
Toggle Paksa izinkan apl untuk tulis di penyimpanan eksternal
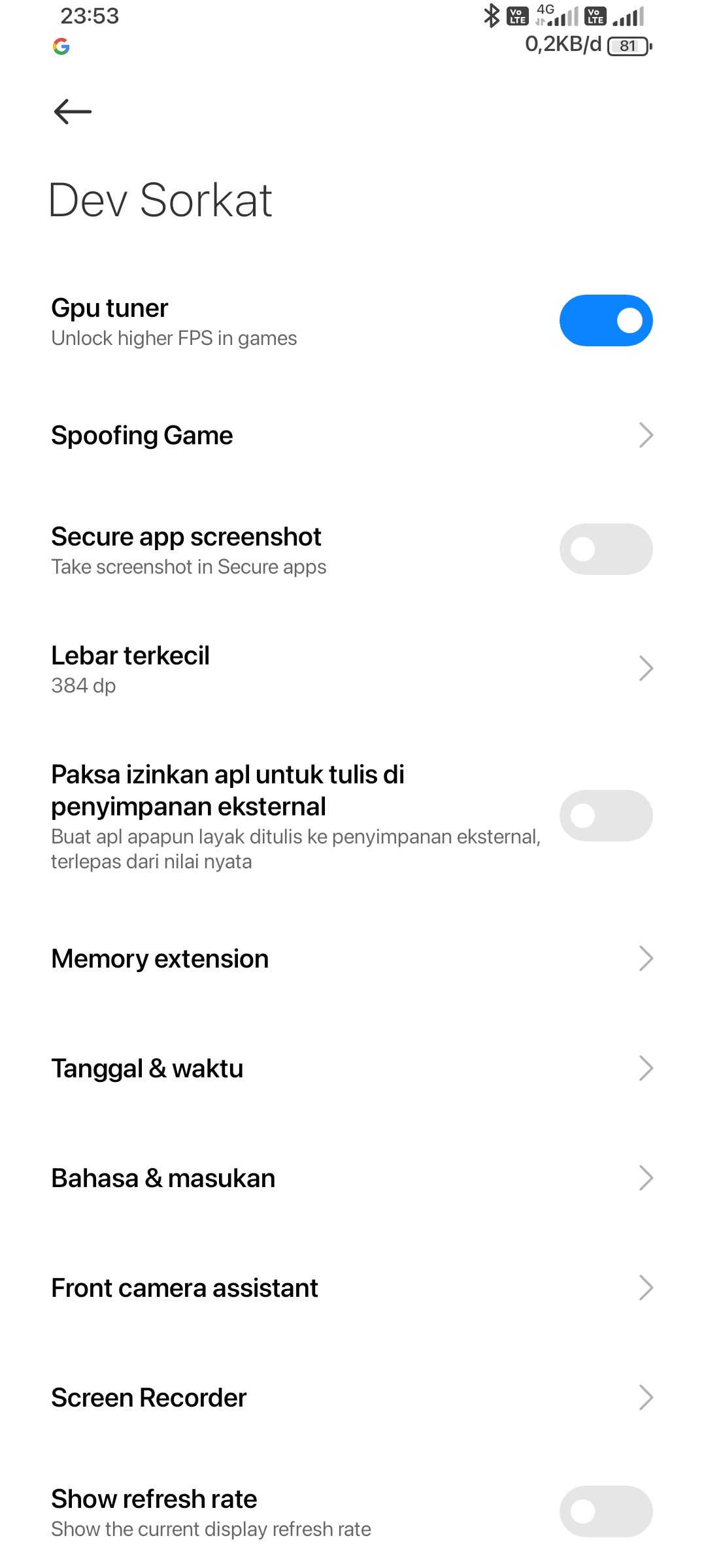[x=605, y=815]
